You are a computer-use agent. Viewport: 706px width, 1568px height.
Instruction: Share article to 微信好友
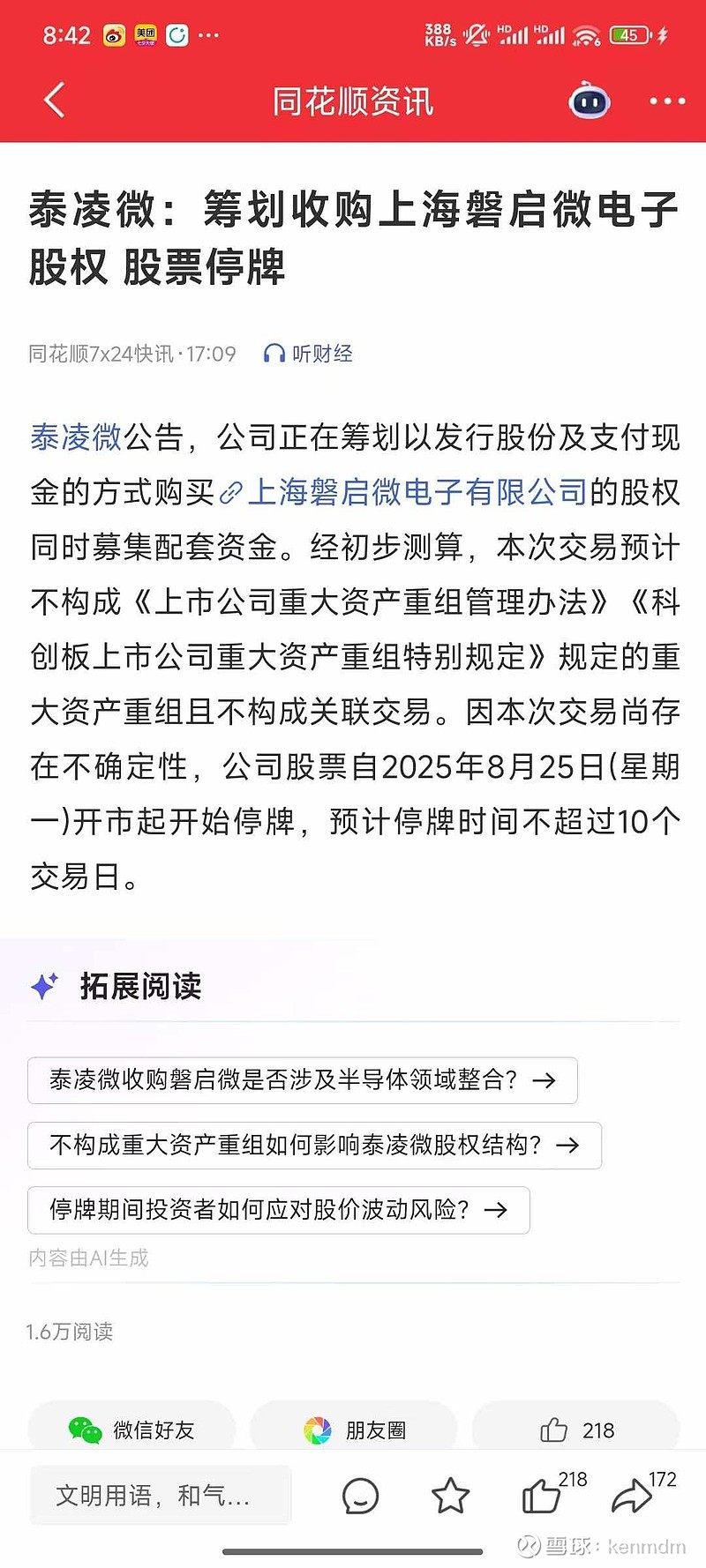[x=131, y=1430]
